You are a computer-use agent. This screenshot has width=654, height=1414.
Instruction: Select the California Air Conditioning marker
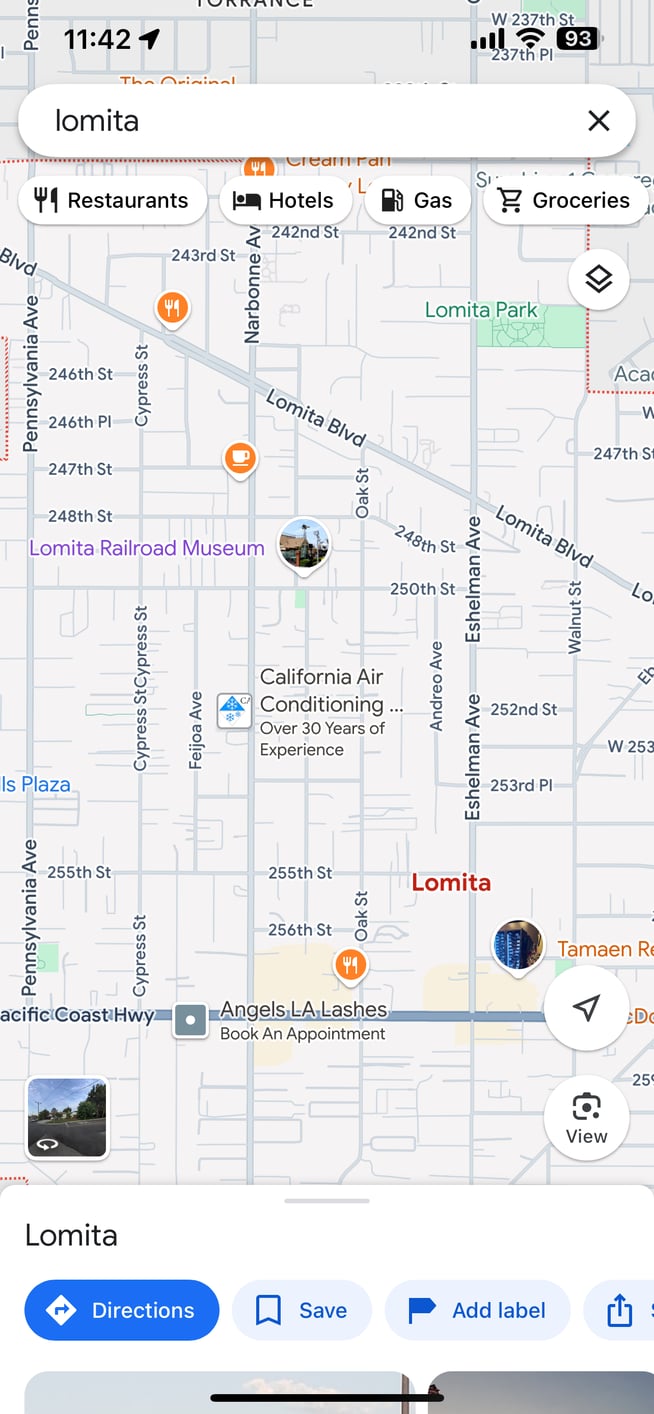point(234,710)
